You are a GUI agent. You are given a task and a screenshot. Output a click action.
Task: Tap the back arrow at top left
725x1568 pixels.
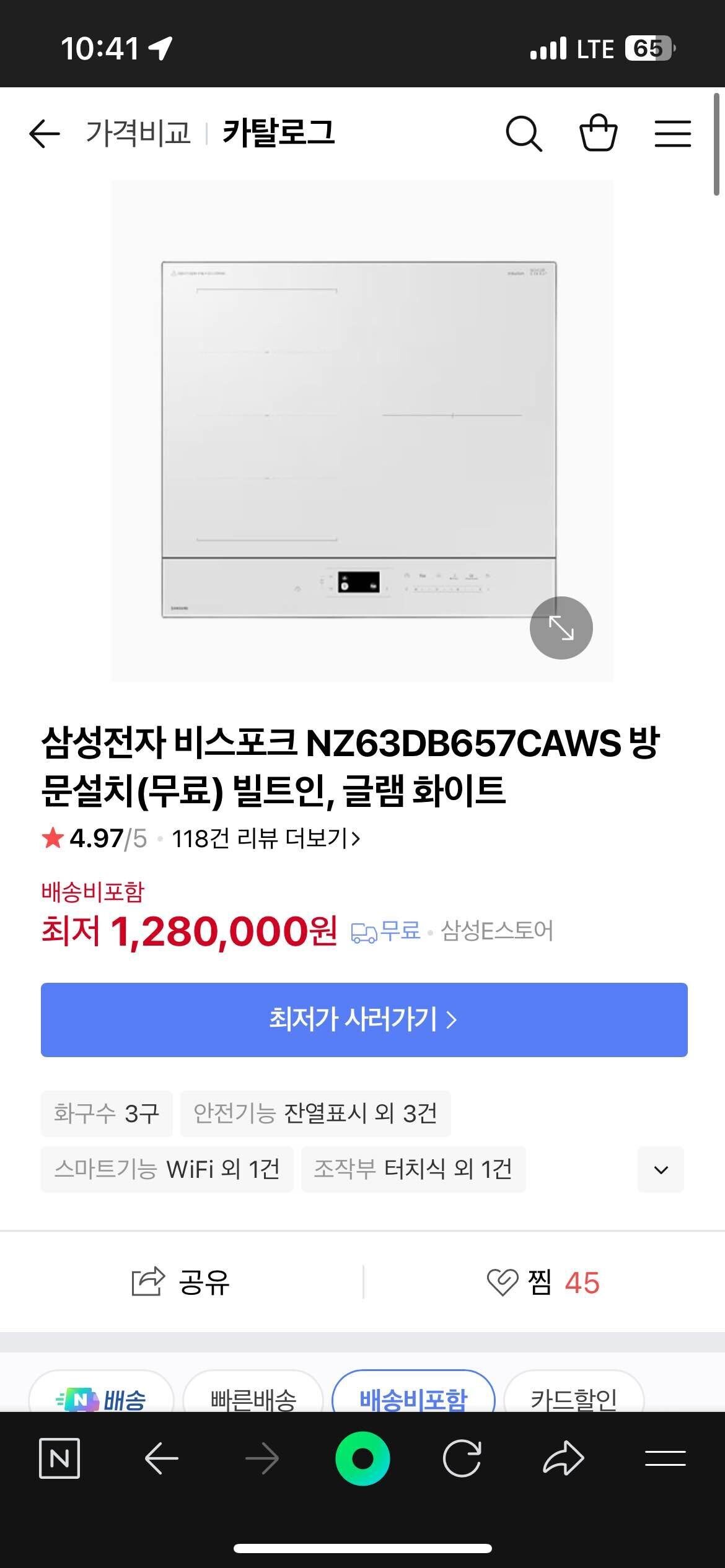point(44,133)
